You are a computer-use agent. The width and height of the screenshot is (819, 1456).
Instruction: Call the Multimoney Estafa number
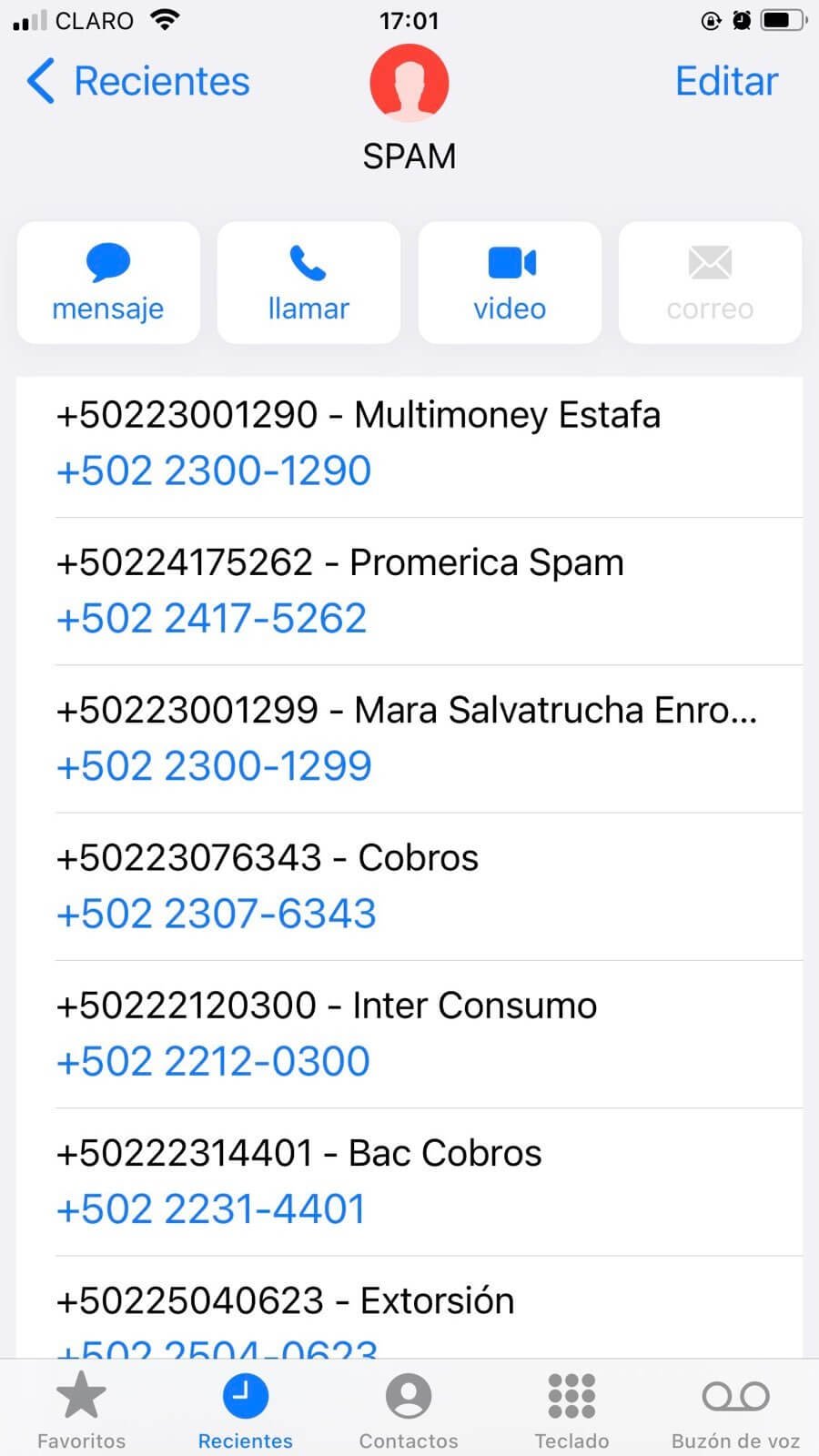click(x=214, y=471)
